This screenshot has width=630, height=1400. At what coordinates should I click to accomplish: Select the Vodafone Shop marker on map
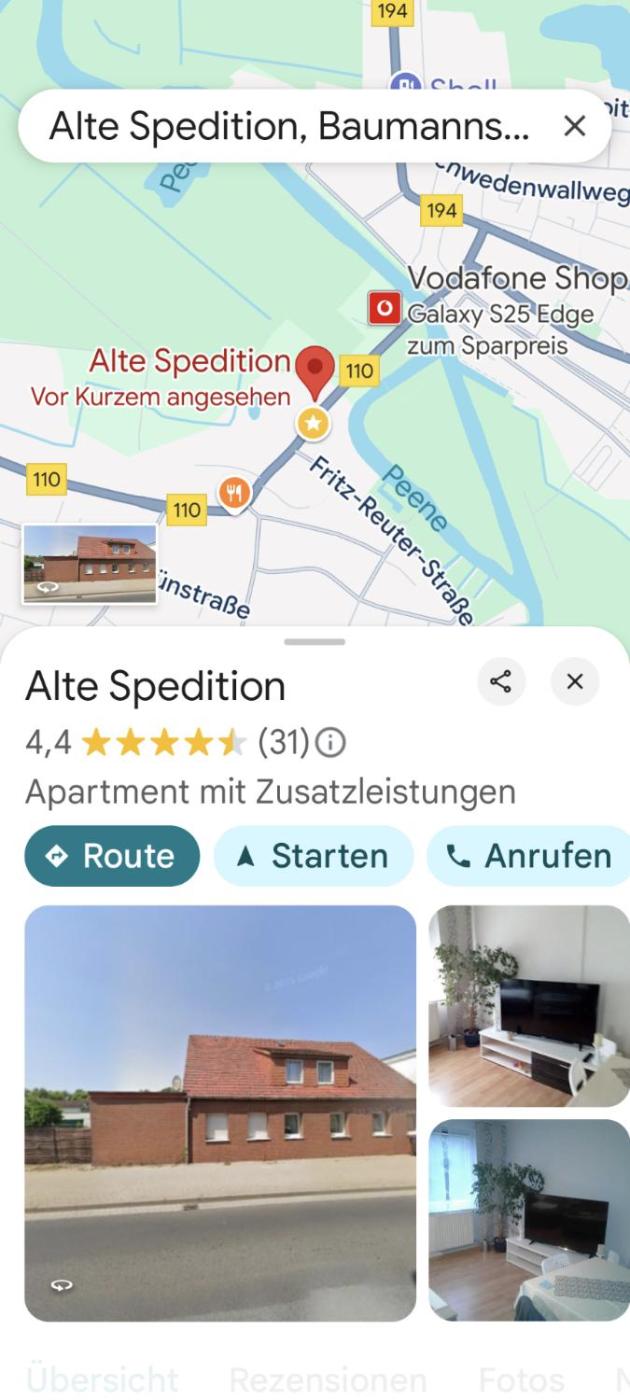tap(384, 307)
